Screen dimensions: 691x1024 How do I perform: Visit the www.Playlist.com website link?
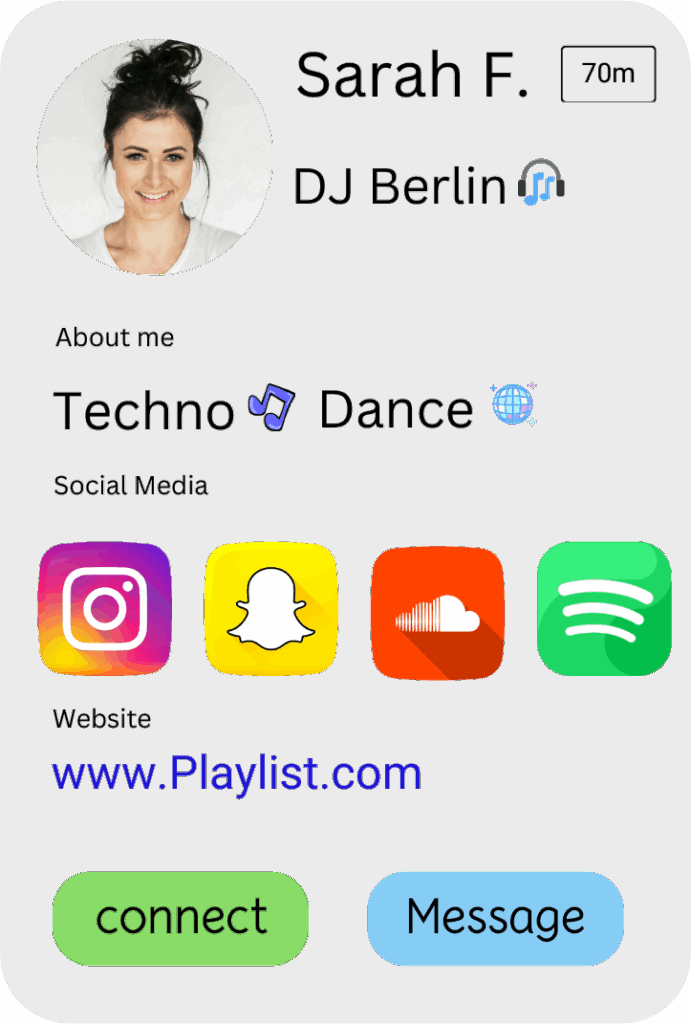[237, 774]
